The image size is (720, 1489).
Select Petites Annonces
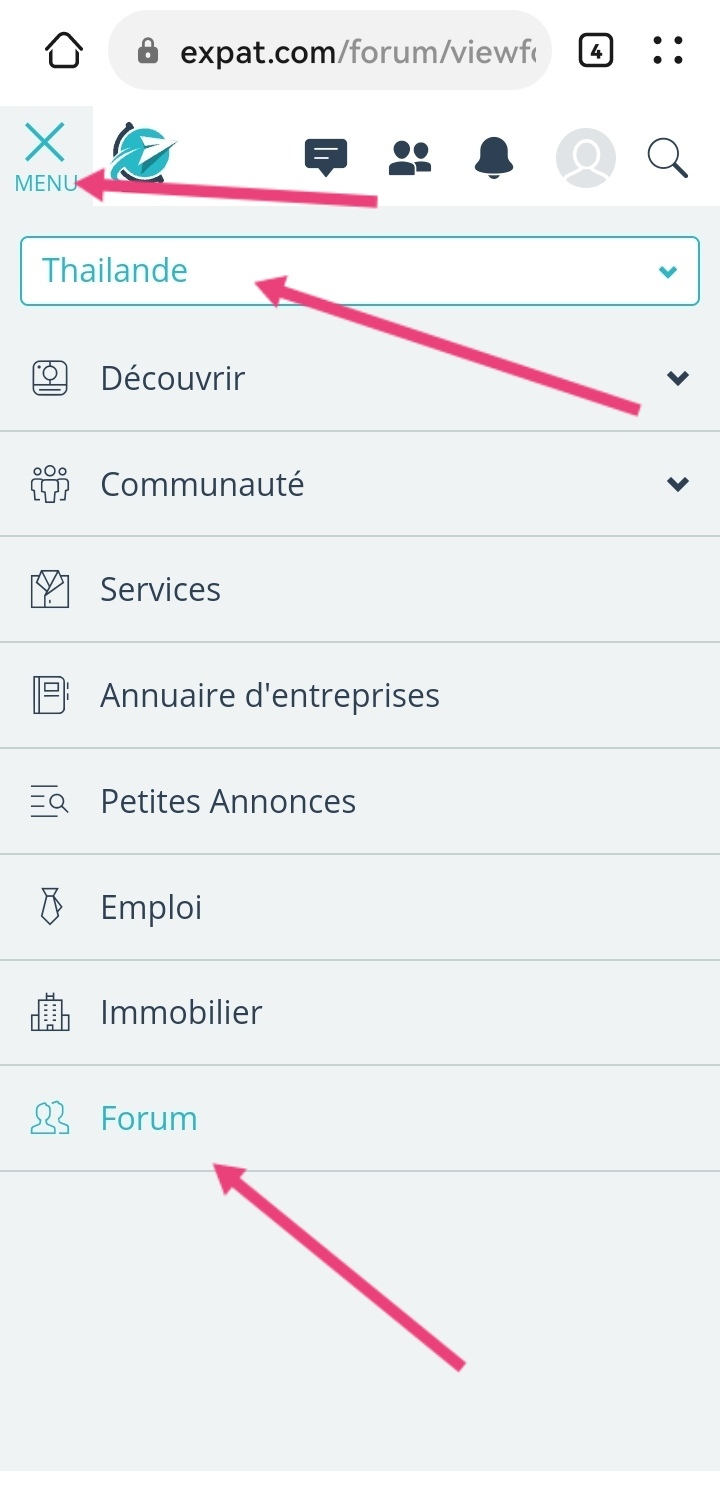[360, 801]
